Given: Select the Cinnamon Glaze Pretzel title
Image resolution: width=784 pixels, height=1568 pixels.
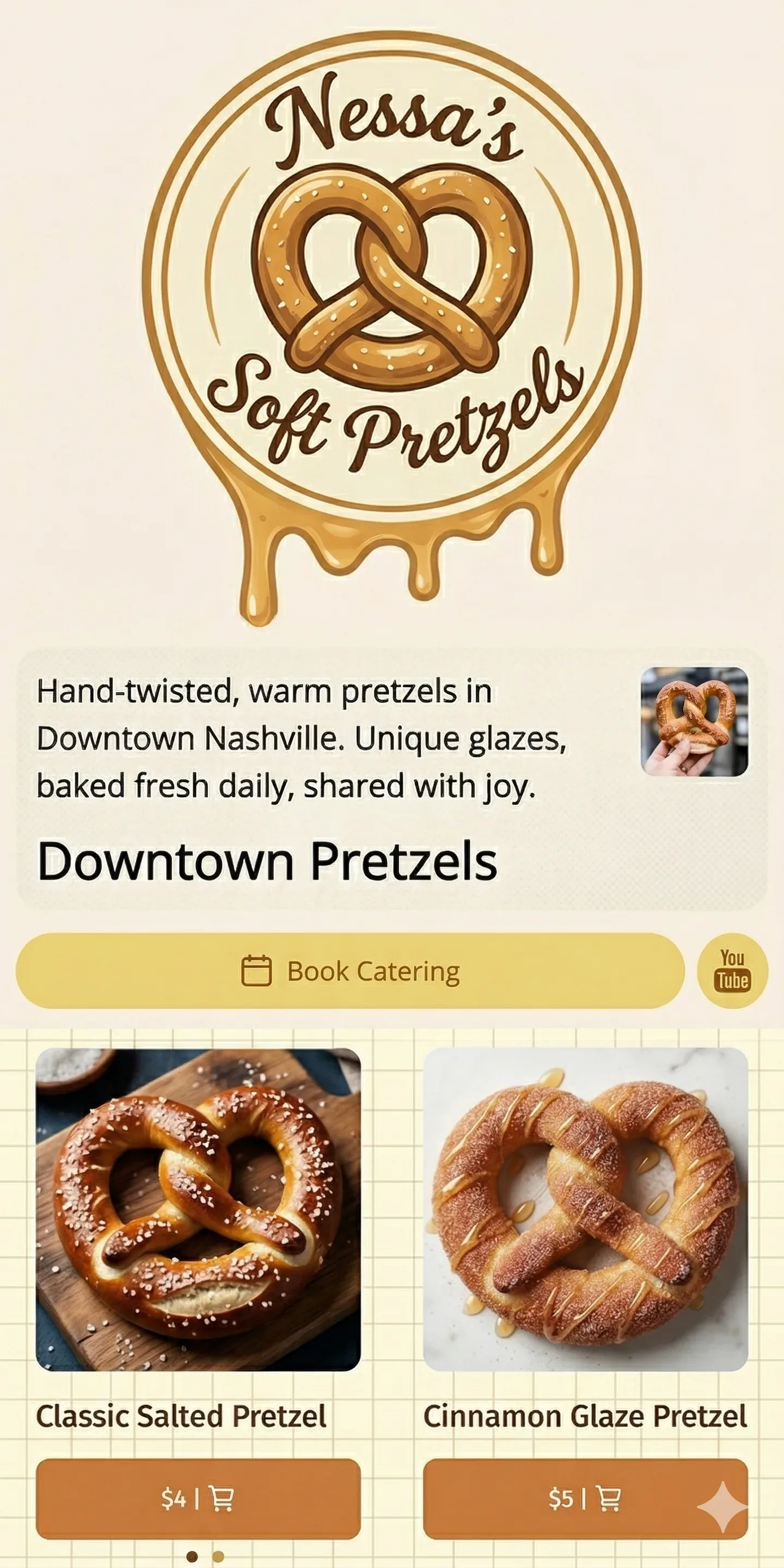Looking at the screenshot, I should pos(586,1417).
